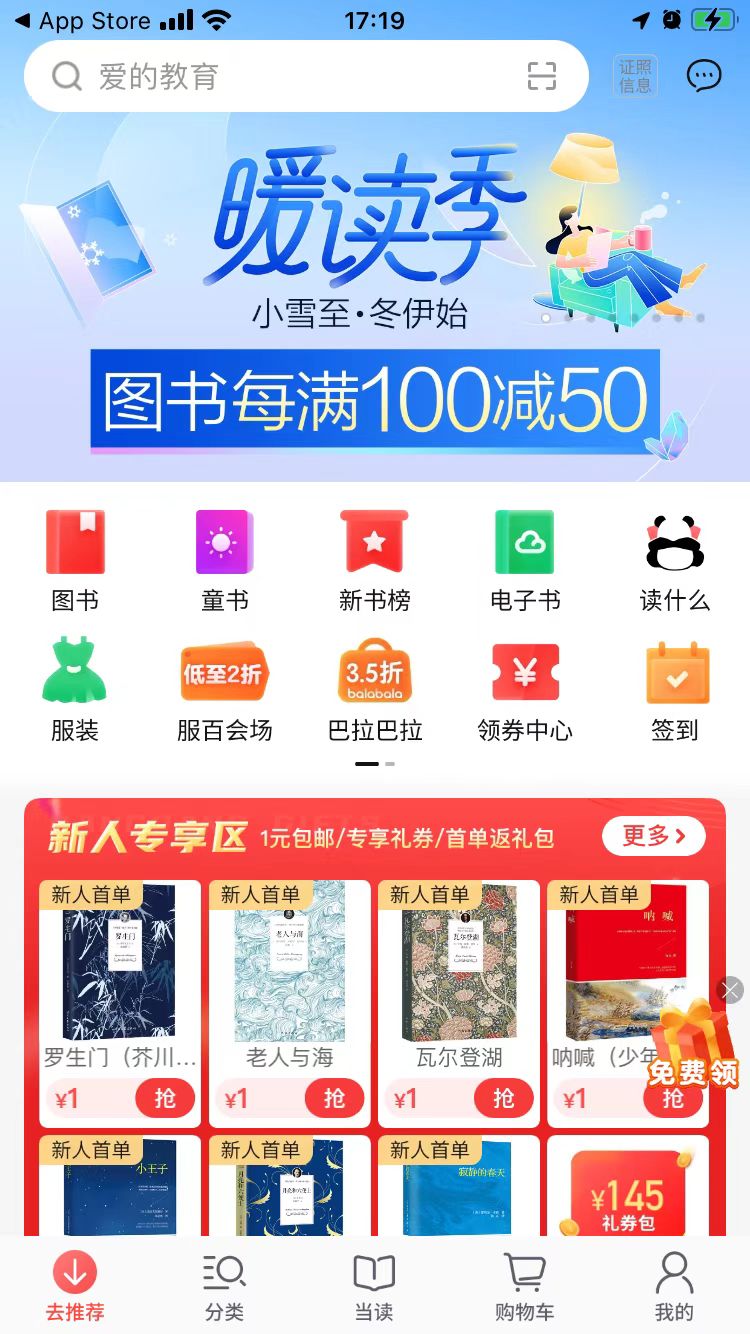The image size is (750, 1334).
Task: Open the 电子书 e-books section
Action: 525,561
